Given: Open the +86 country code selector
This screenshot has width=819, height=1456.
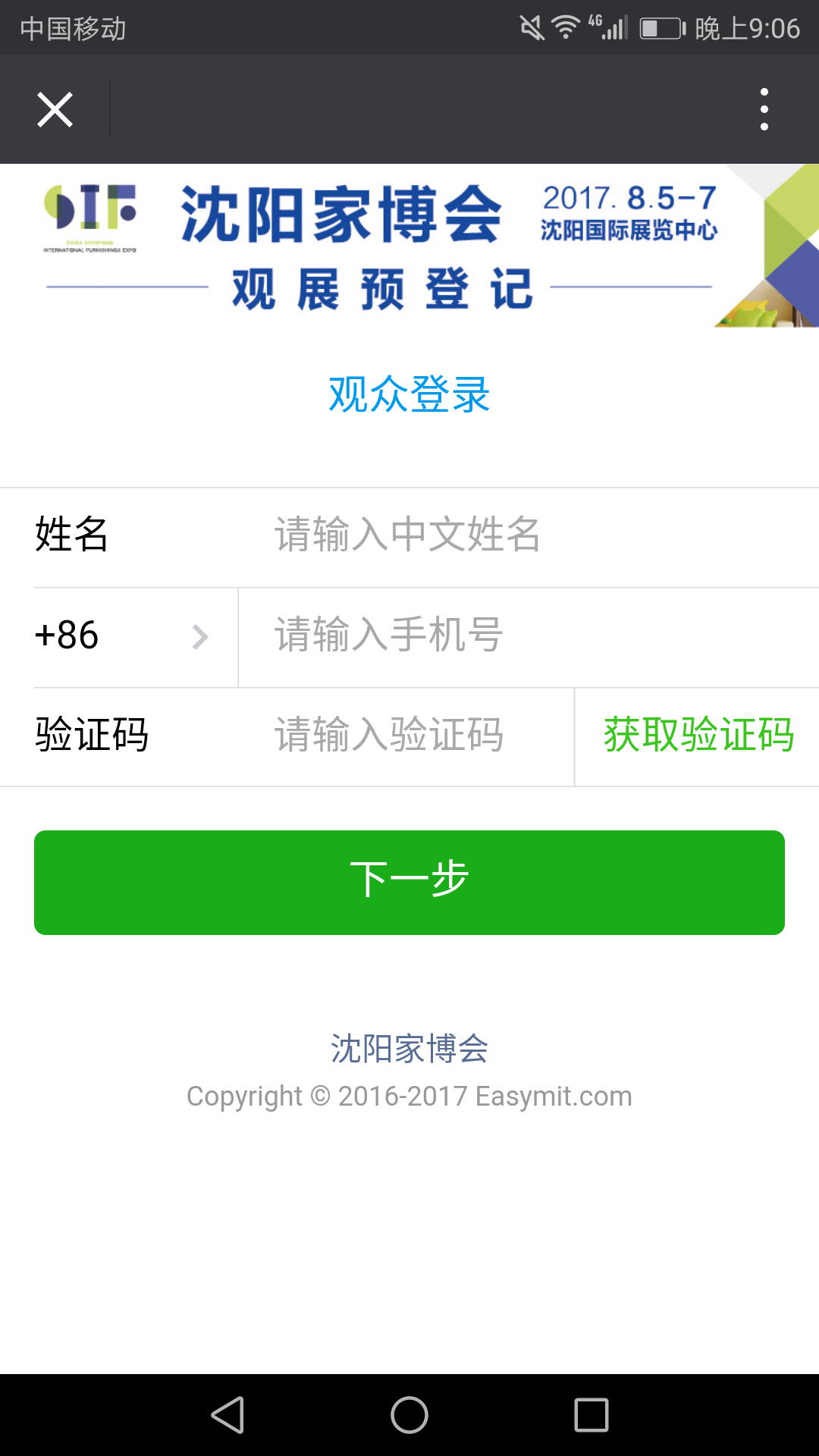Looking at the screenshot, I should click(x=121, y=636).
